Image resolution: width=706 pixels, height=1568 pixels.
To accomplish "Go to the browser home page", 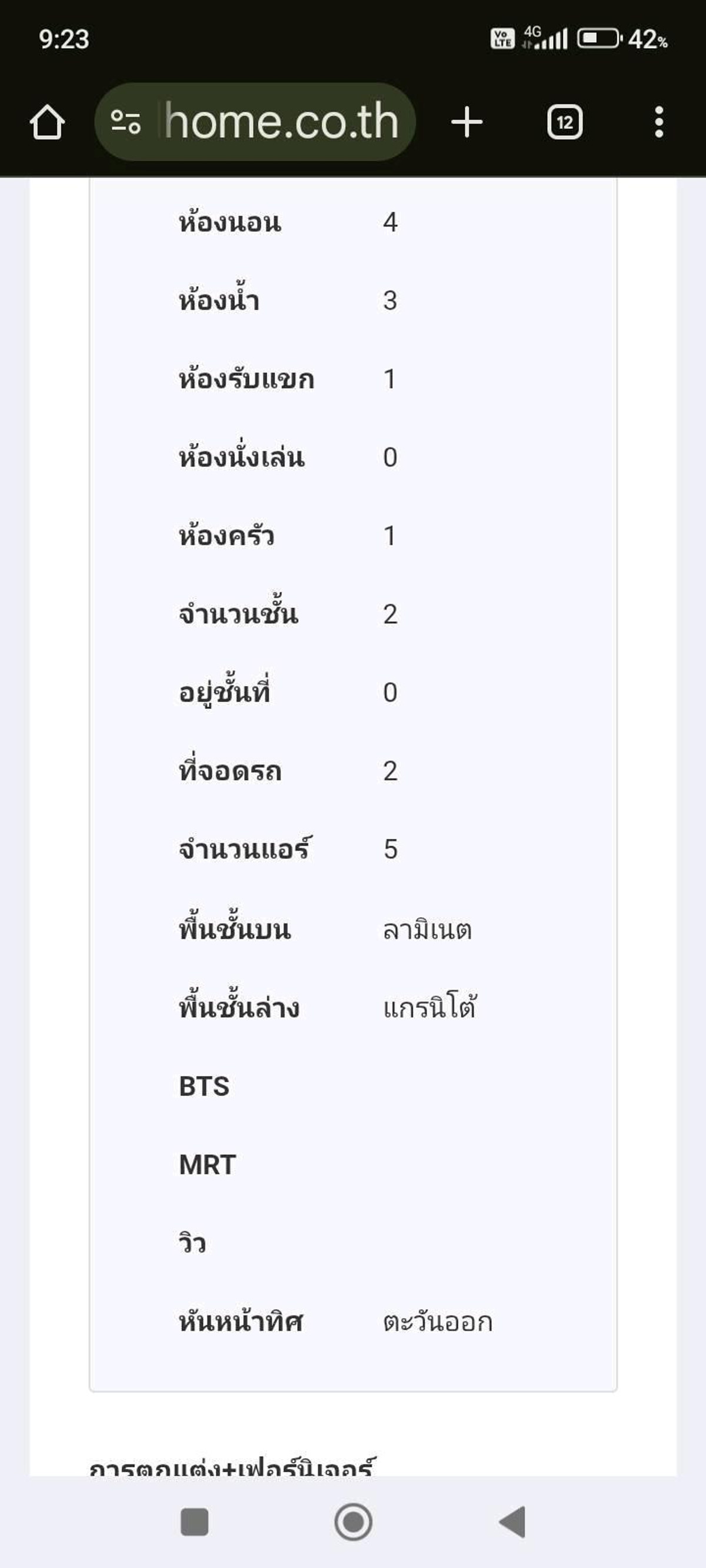I will click(x=47, y=122).
